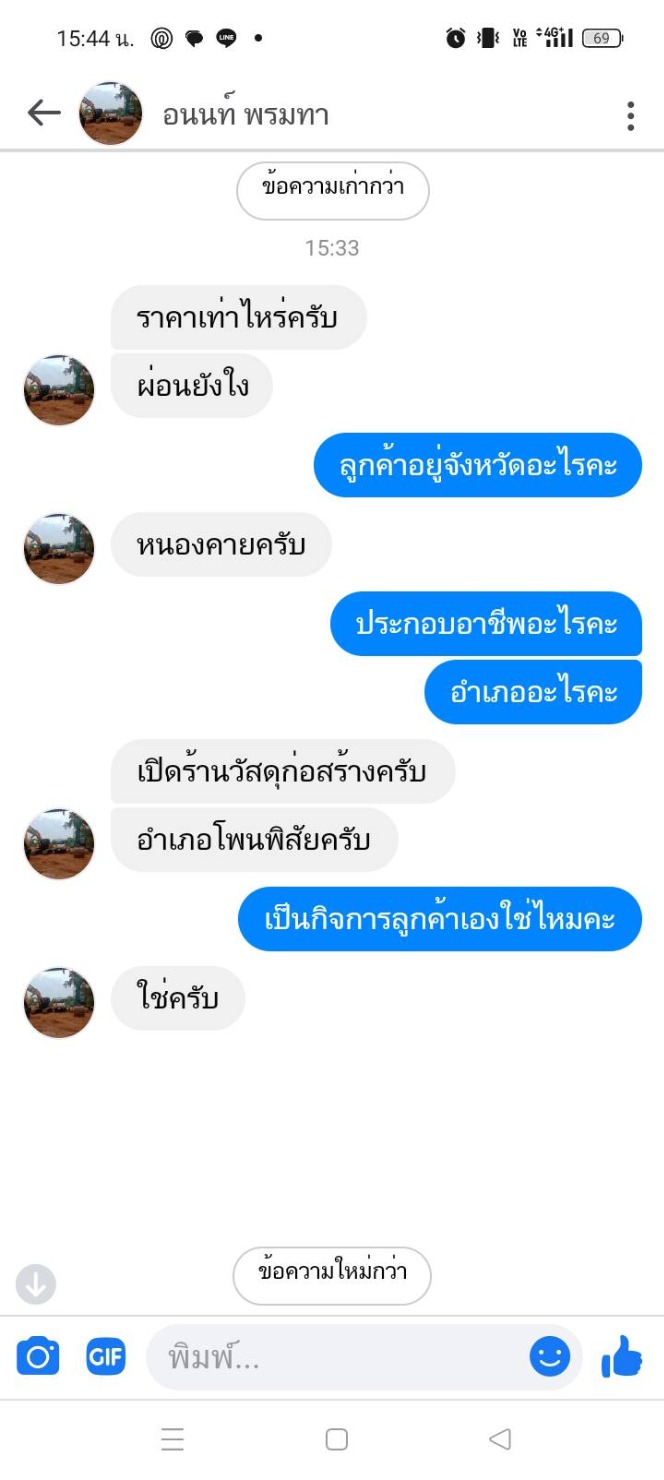The height and width of the screenshot is (1480, 664).
Task: Tap the system home button
Action: [337, 1439]
